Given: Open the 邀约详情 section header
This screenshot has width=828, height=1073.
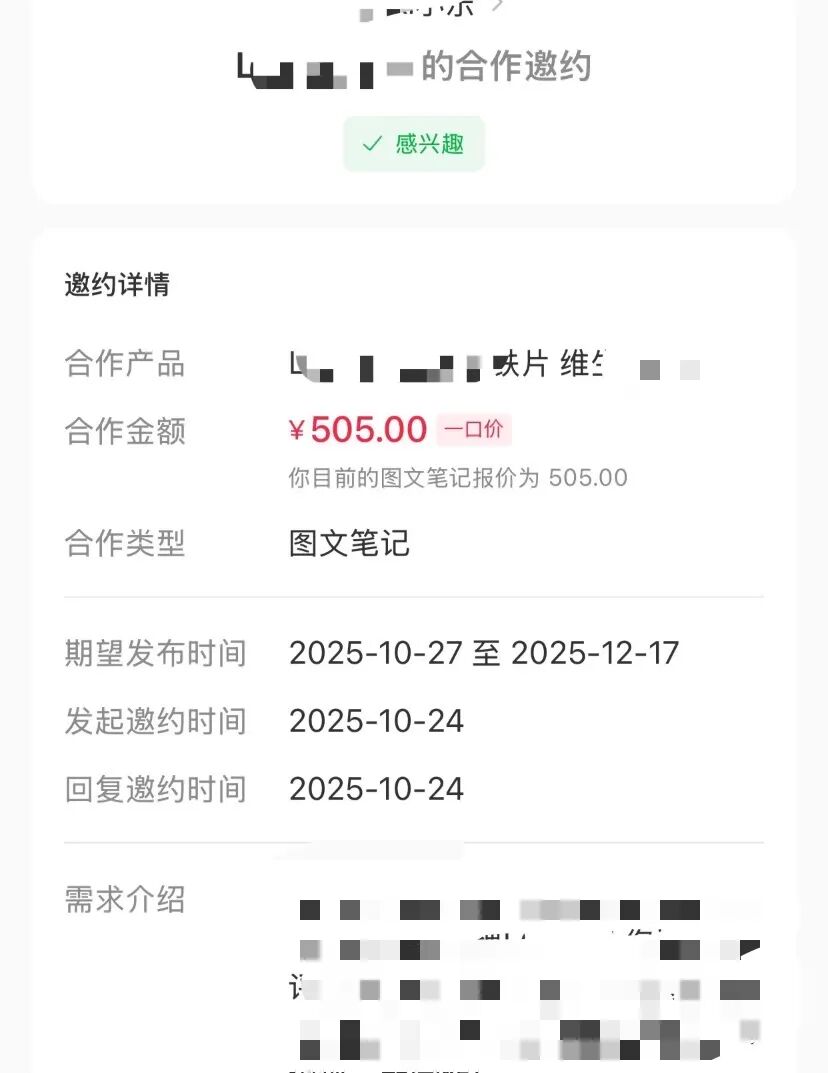Looking at the screenshot, I should coord(115,285).
